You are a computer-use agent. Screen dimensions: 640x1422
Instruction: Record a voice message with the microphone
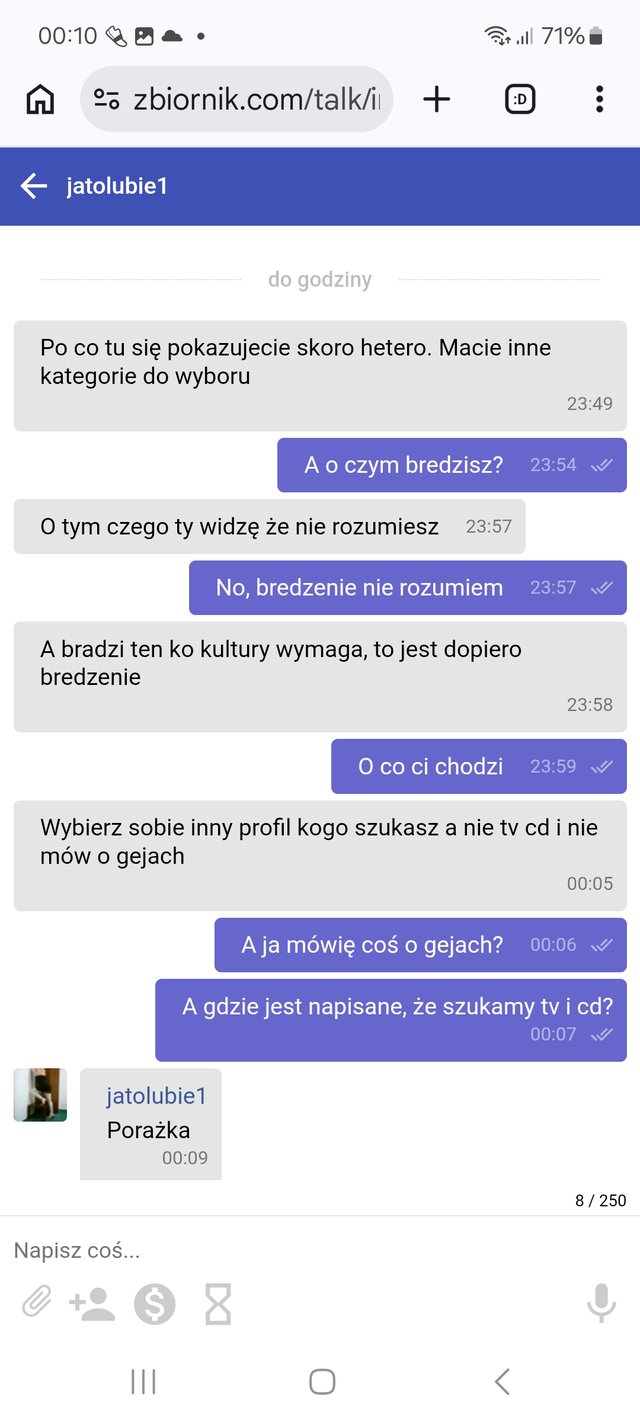coord(600,1303)
